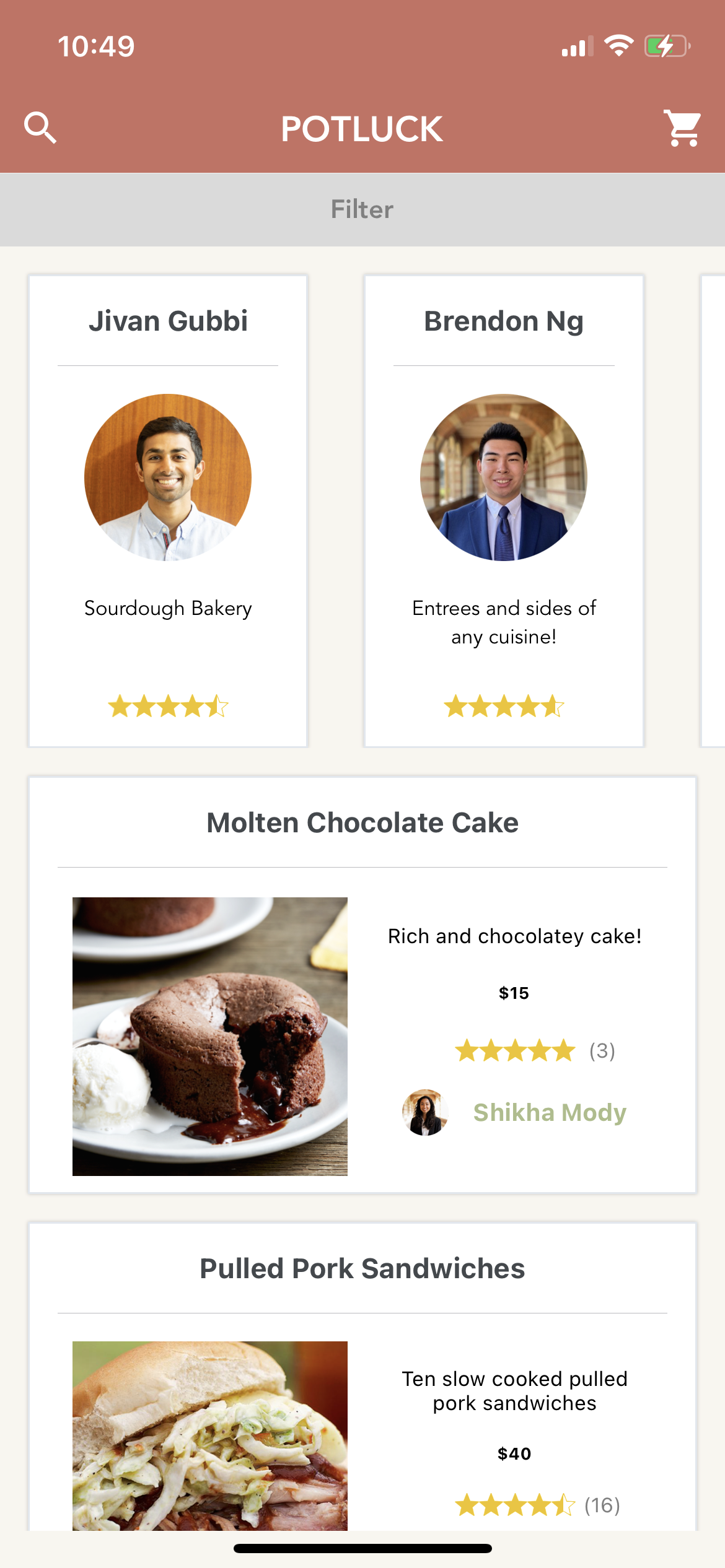Screen dimensions: 725x1568
Task: Open the shopping cart
Action: (x=682, y=128)
